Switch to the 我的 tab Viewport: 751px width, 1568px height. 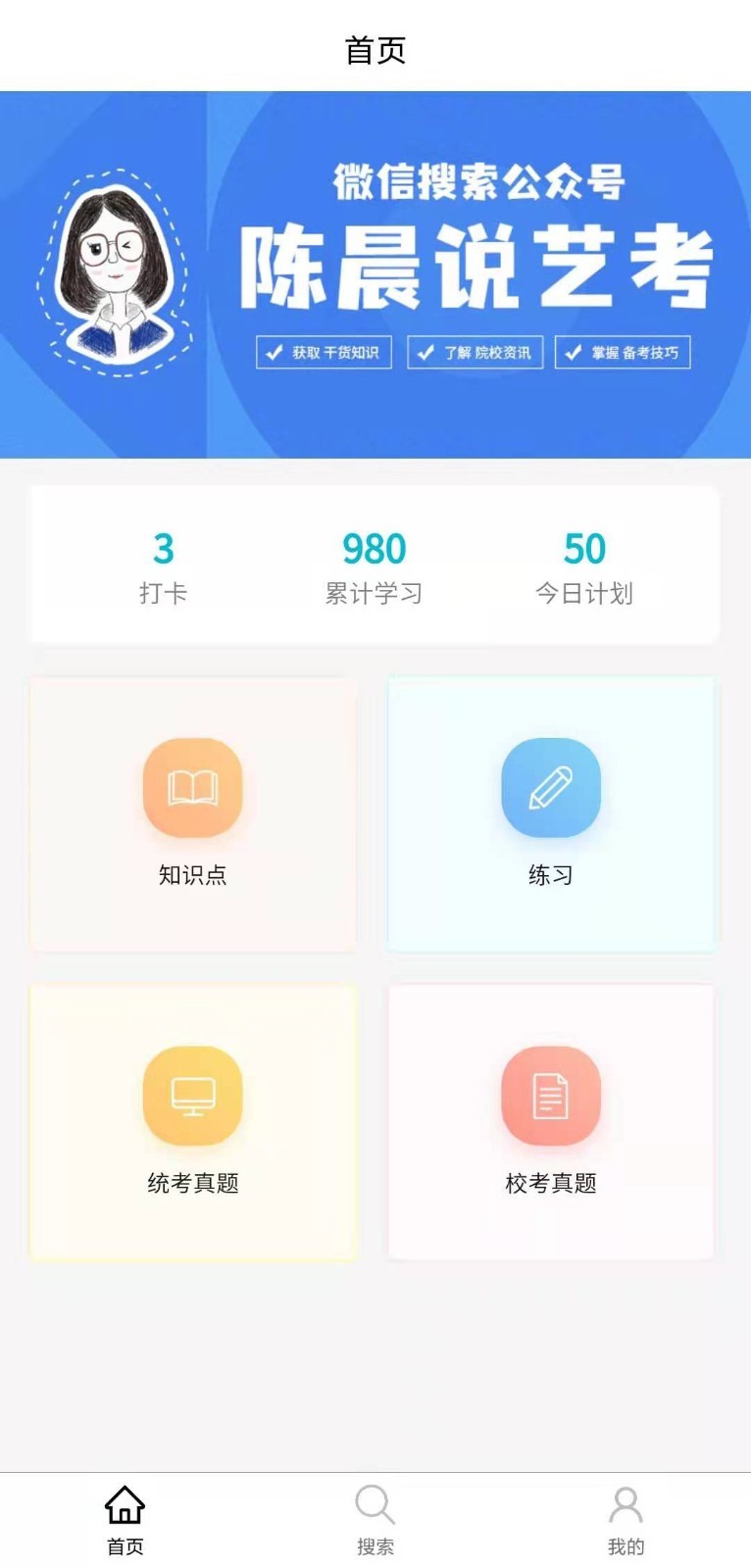click(626, 1521)
